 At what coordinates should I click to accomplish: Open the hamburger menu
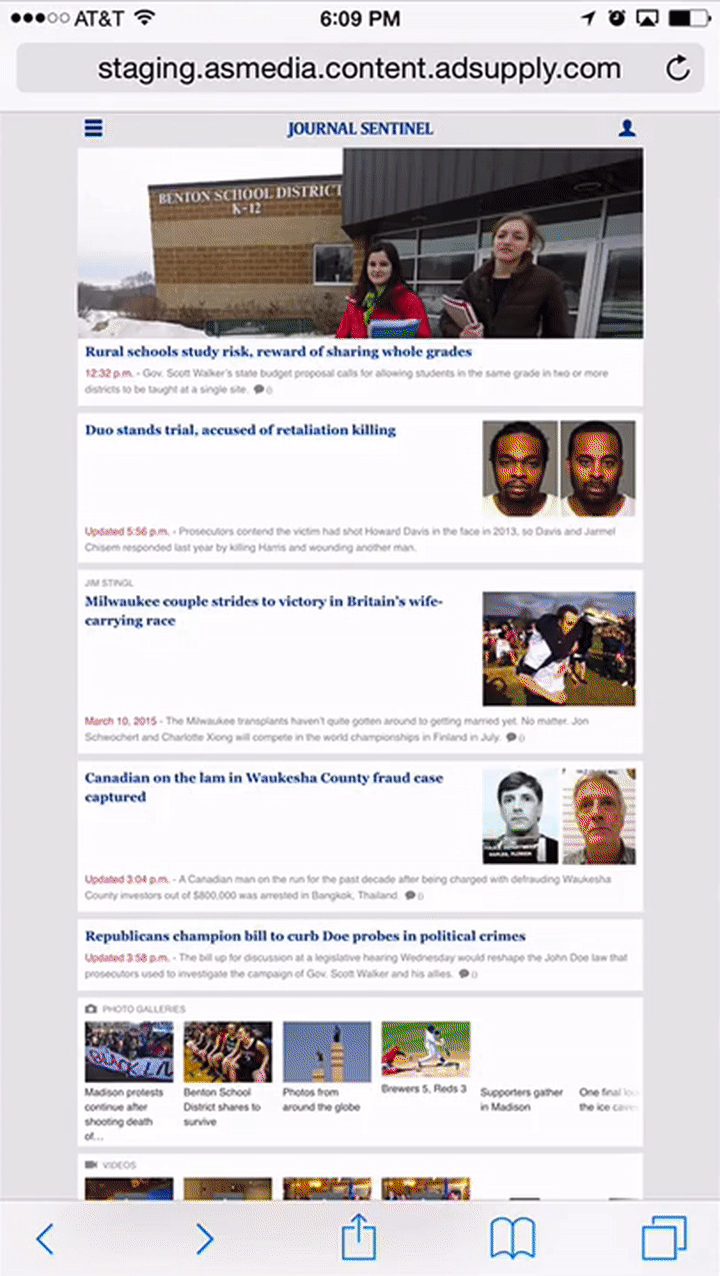[94, 128]
